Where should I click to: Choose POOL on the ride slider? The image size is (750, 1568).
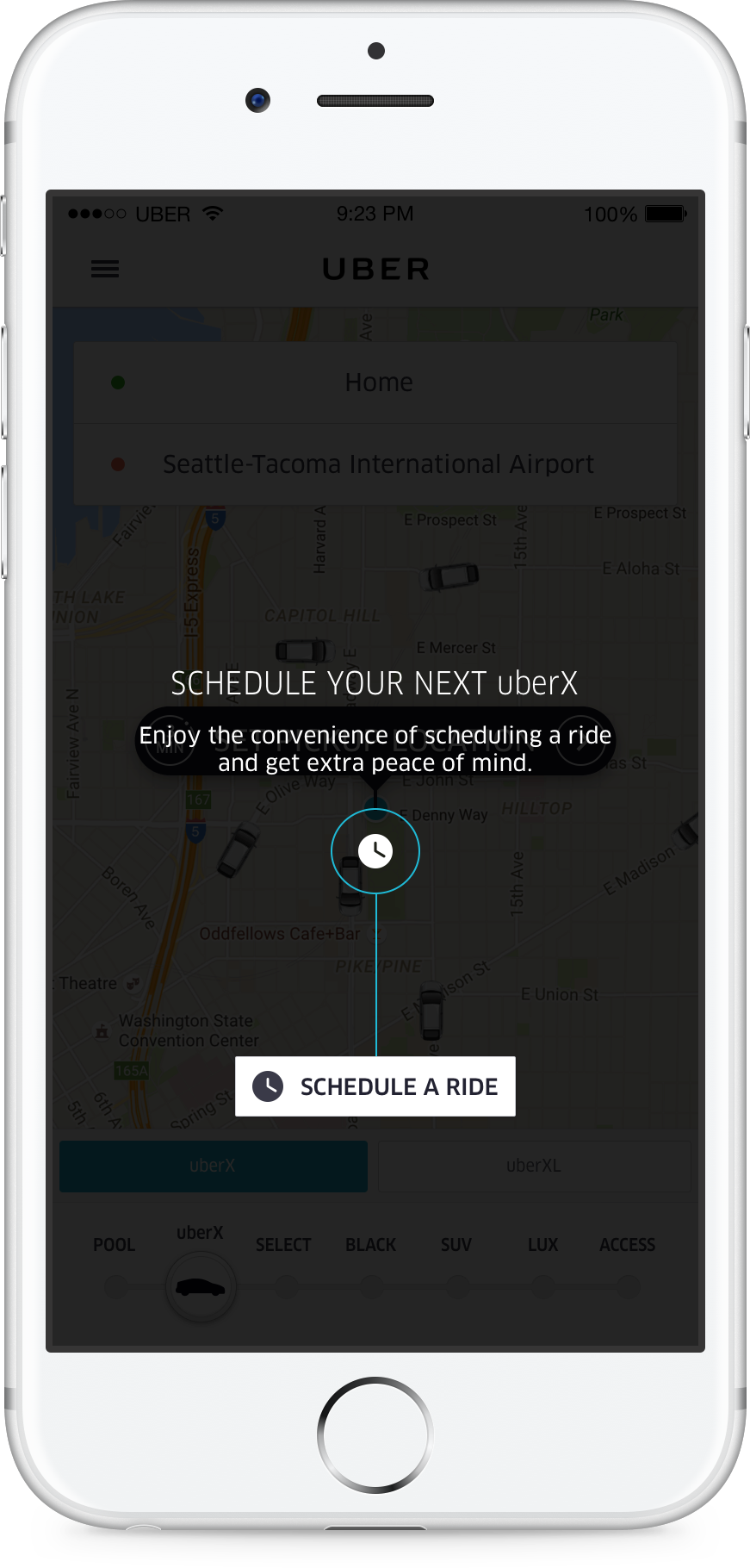[x=115, y=1287]
